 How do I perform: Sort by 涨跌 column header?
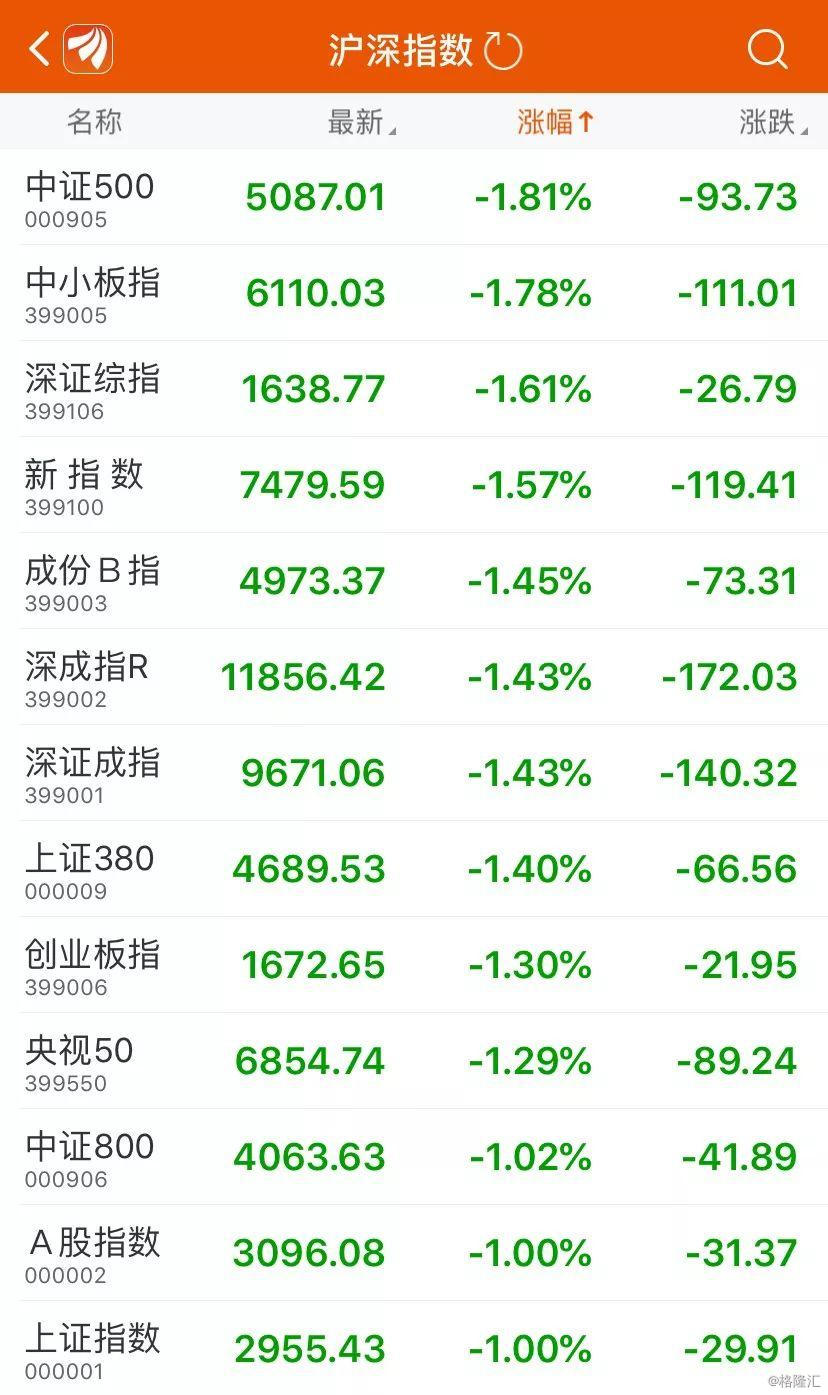tap(773, 123)
